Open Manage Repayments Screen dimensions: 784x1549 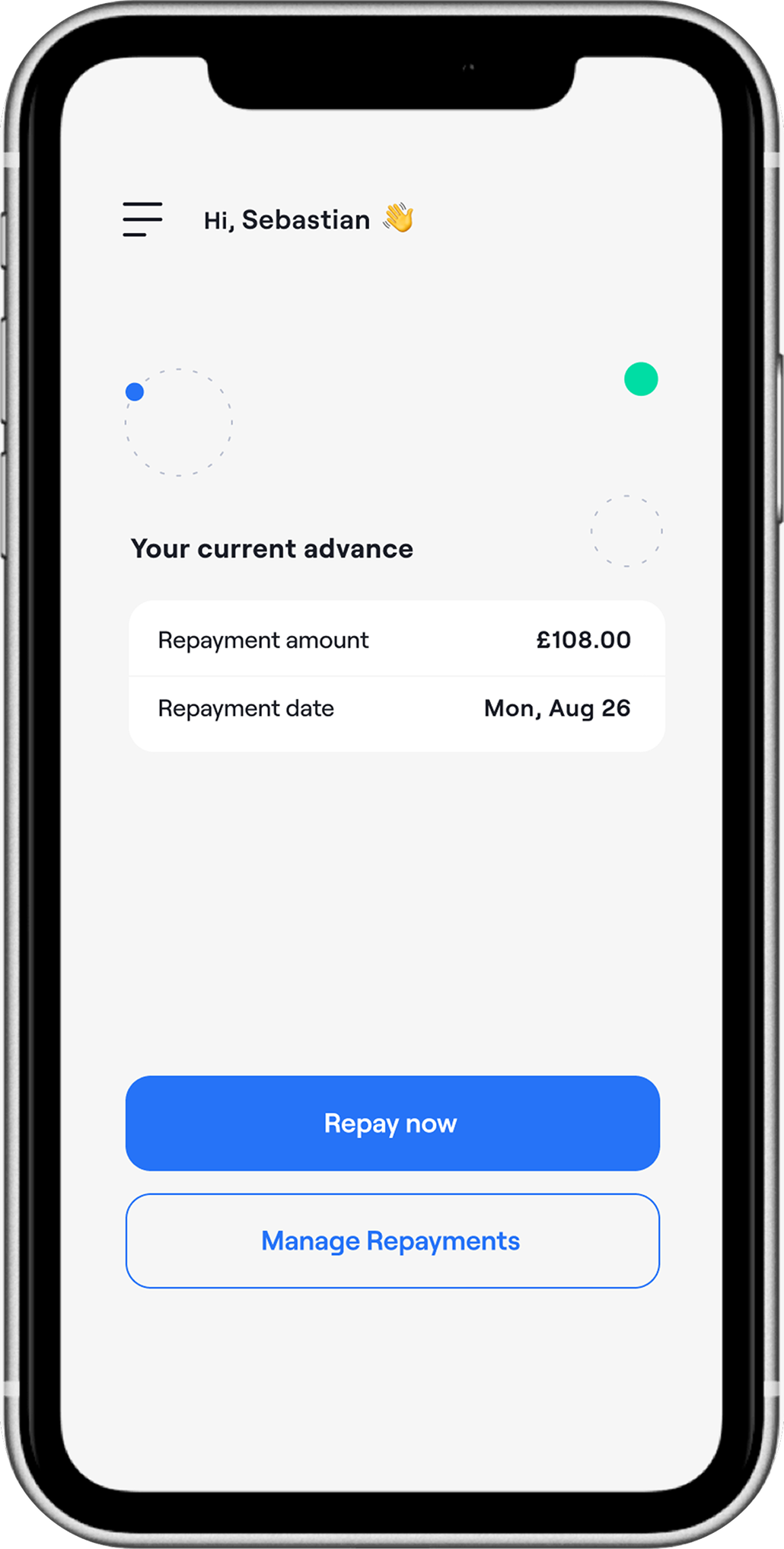(x=392, y=1241)
